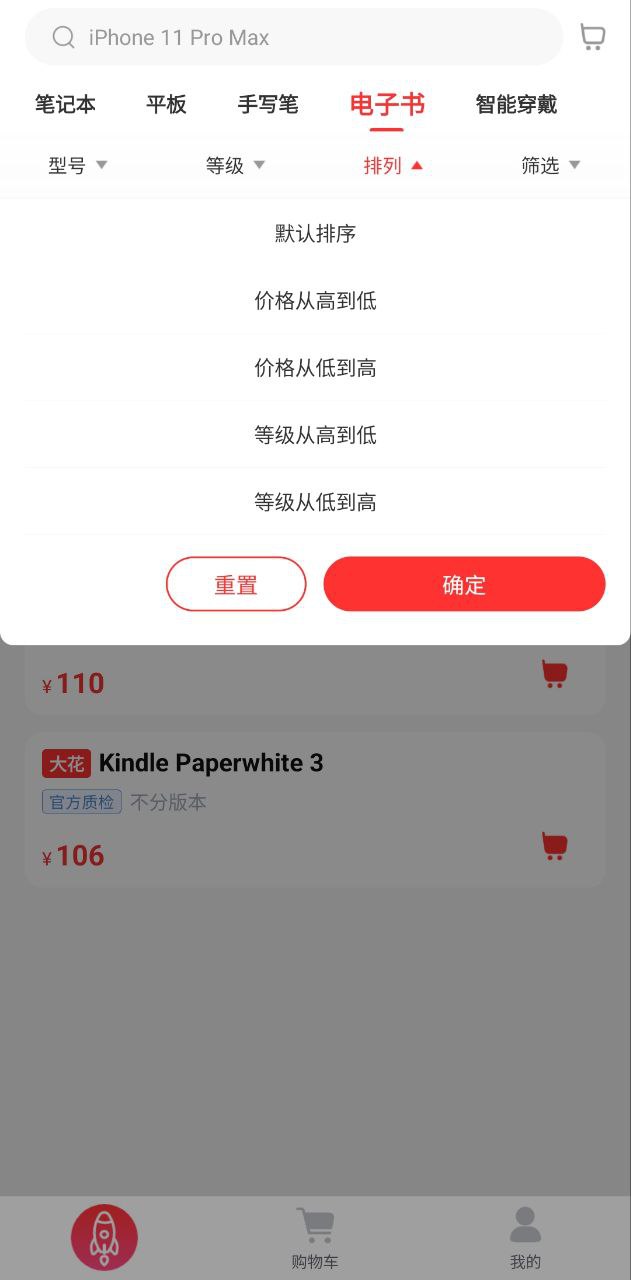This screenshot has width=631, height=1280.
Task: Open the cart icon beside search
Action: pos(593,38)
